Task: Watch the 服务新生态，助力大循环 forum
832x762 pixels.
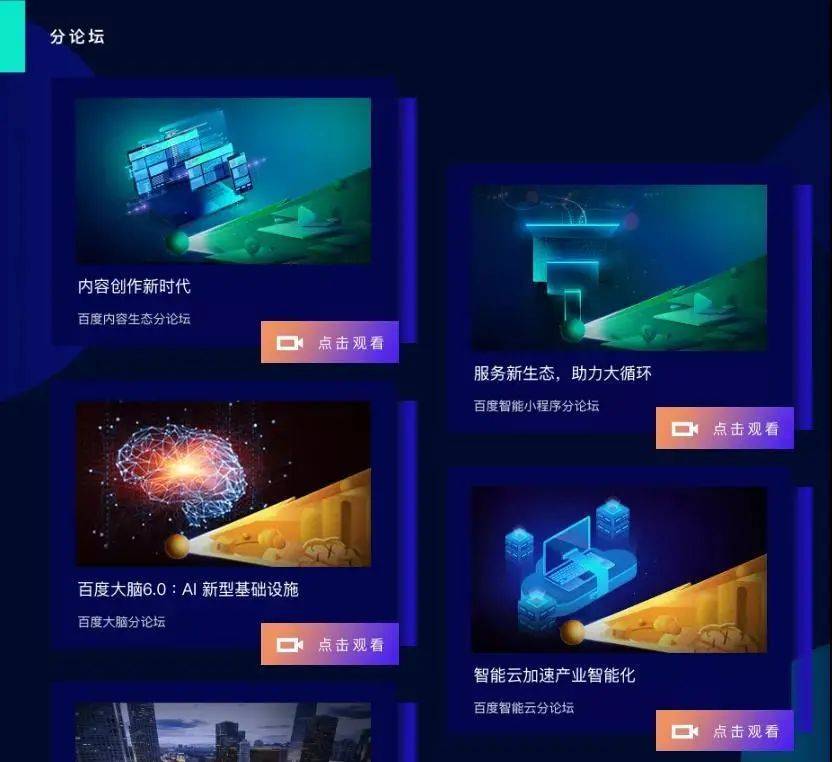Action: pyautogui.click(x=725, y=429)
